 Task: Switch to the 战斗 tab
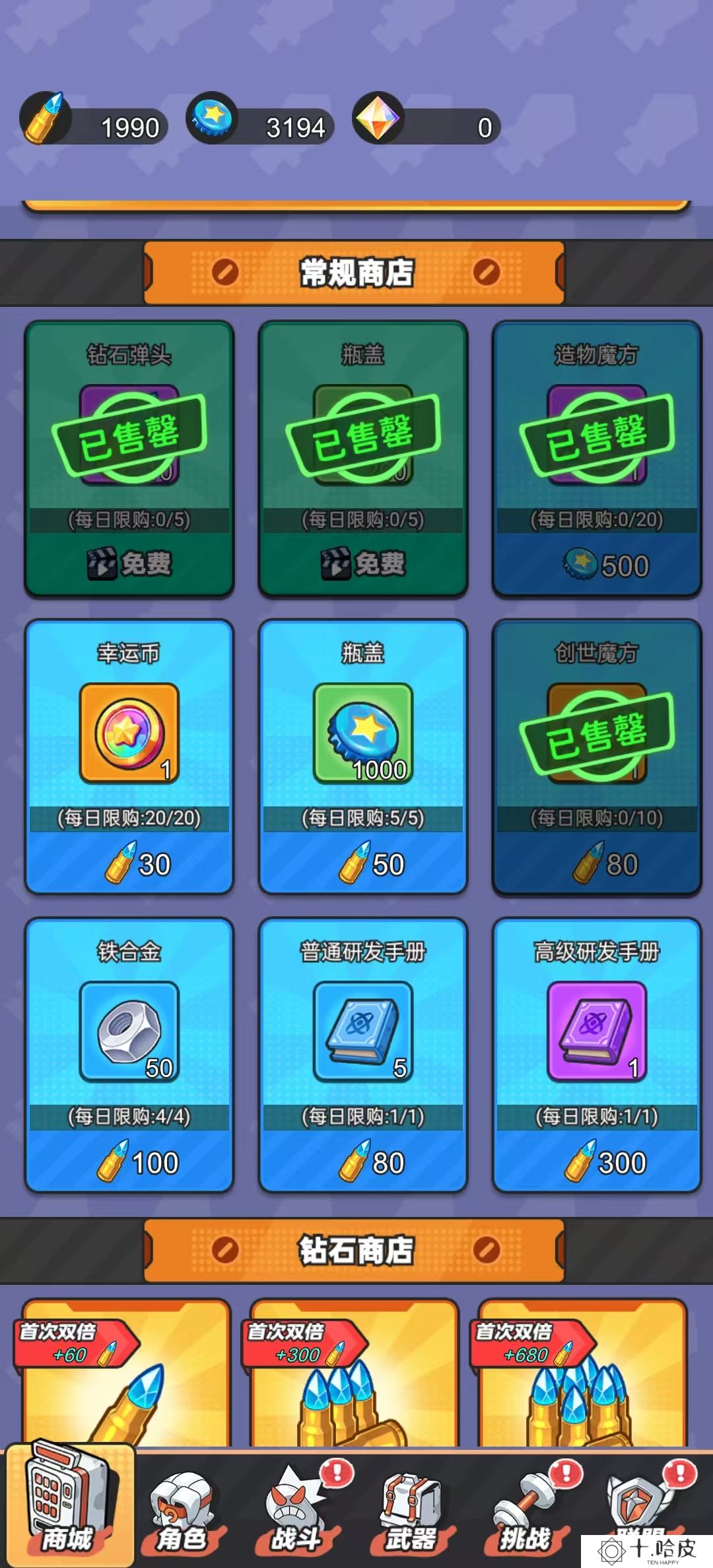point(296,1511)
